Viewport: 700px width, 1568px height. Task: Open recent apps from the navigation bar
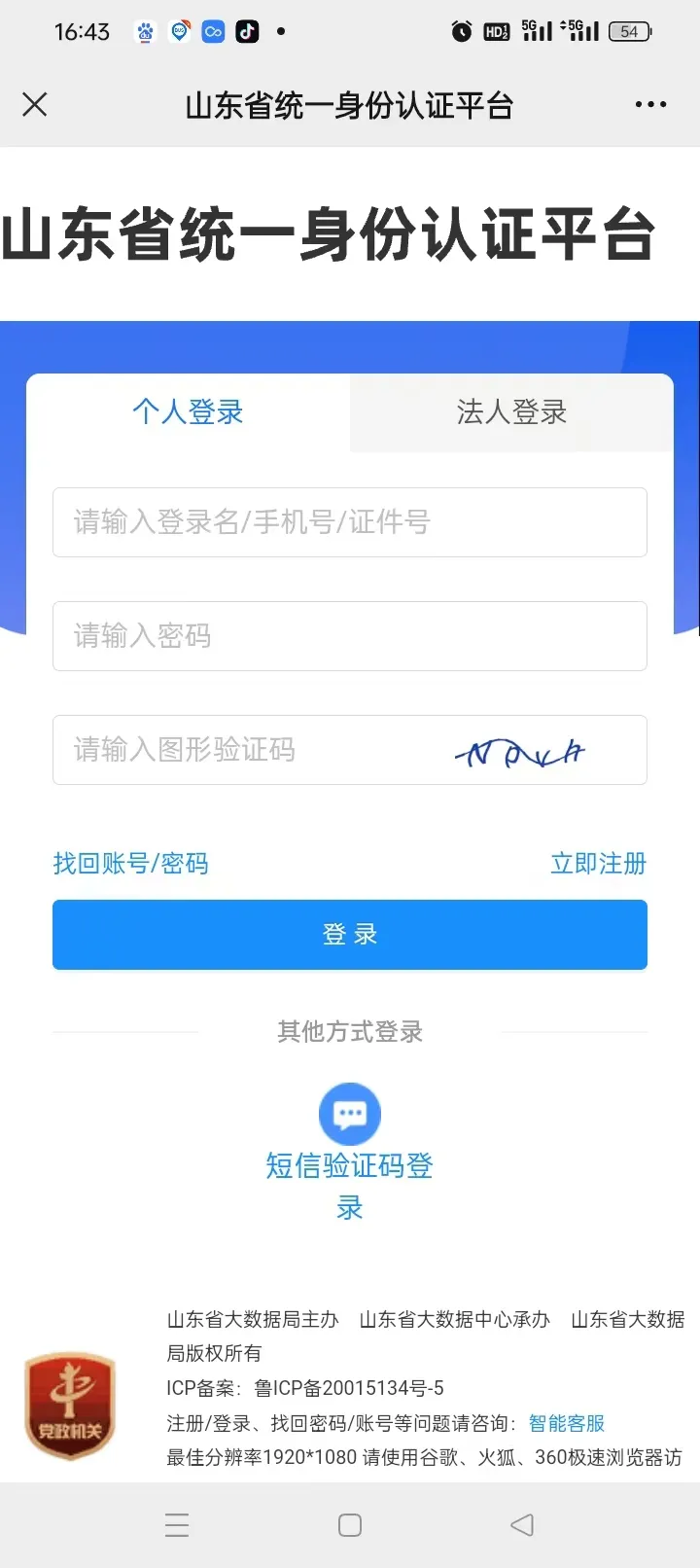point(177,1525)
